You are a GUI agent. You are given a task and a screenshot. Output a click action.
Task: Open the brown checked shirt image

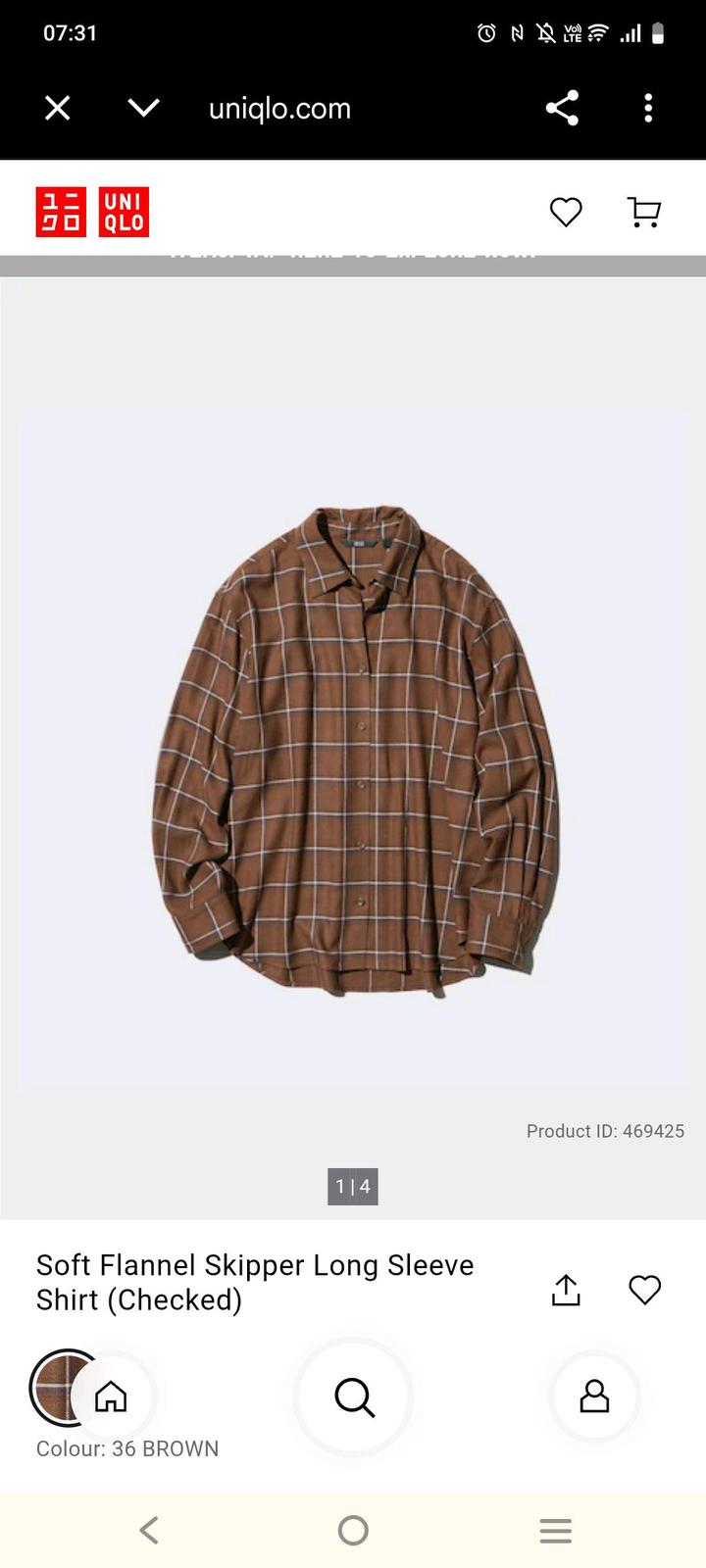(x=353, y=745)
